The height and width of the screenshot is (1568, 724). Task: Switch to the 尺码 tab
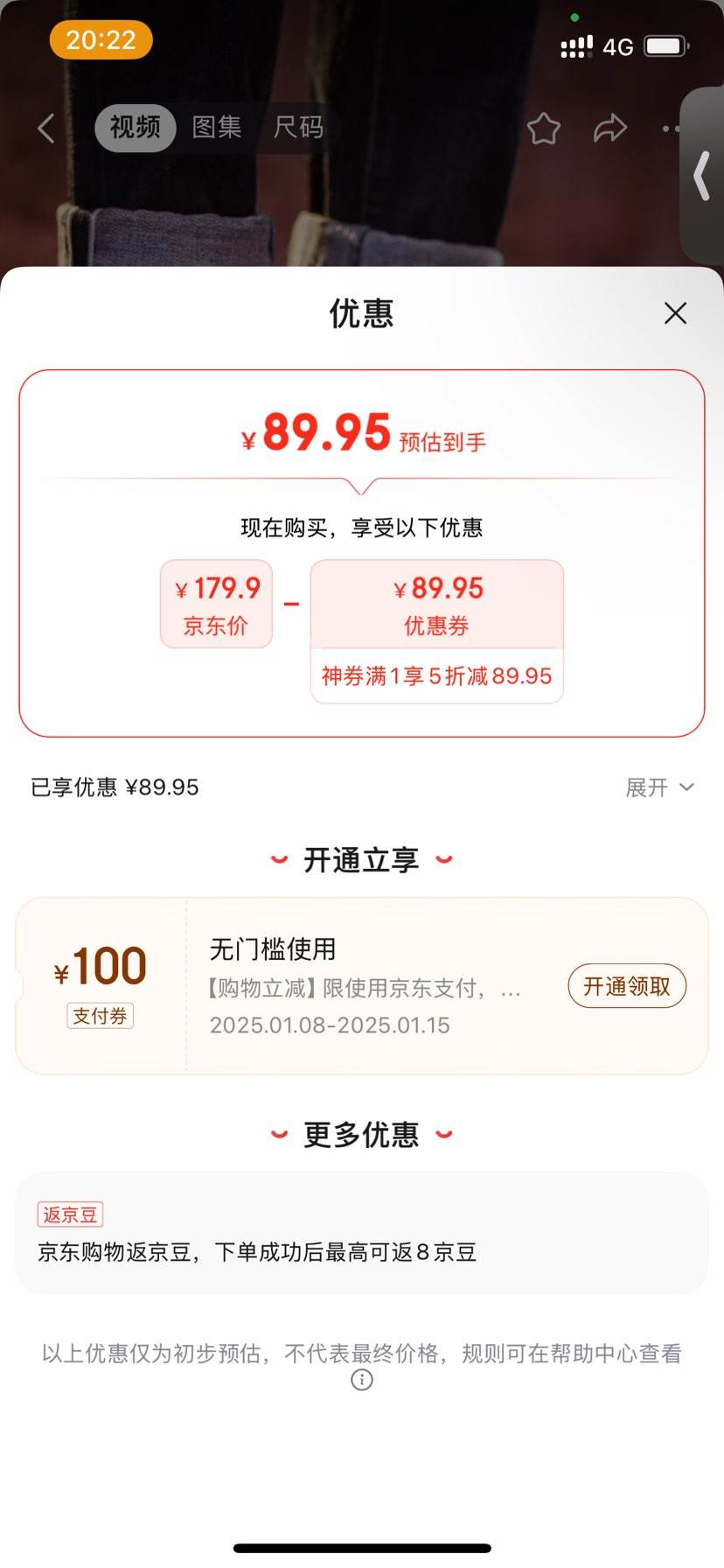pos(298,128)
